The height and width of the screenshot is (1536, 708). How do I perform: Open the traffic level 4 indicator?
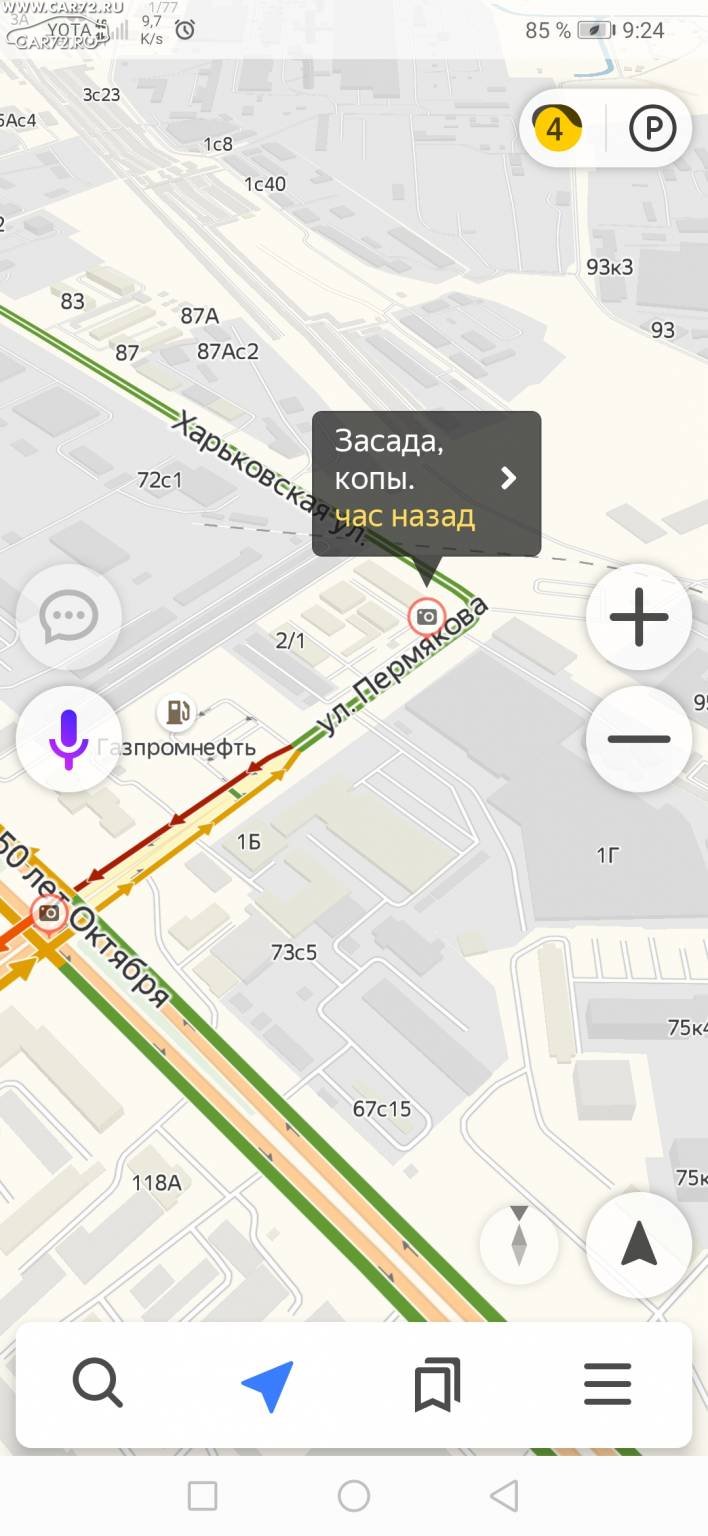pyautogui.click(x=557, y=128)
